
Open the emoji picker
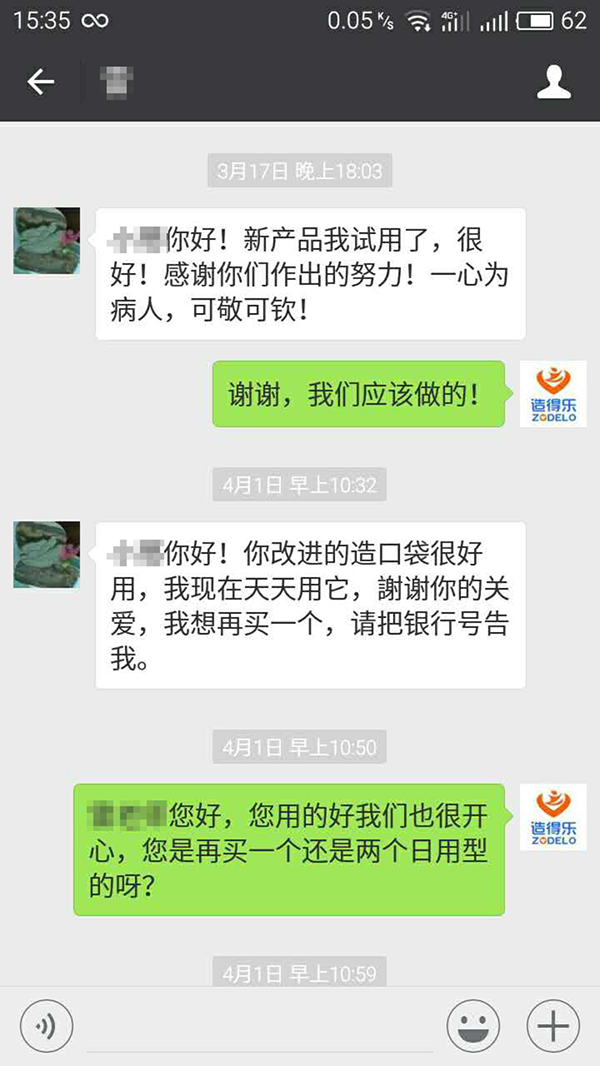coord(473,1026)
